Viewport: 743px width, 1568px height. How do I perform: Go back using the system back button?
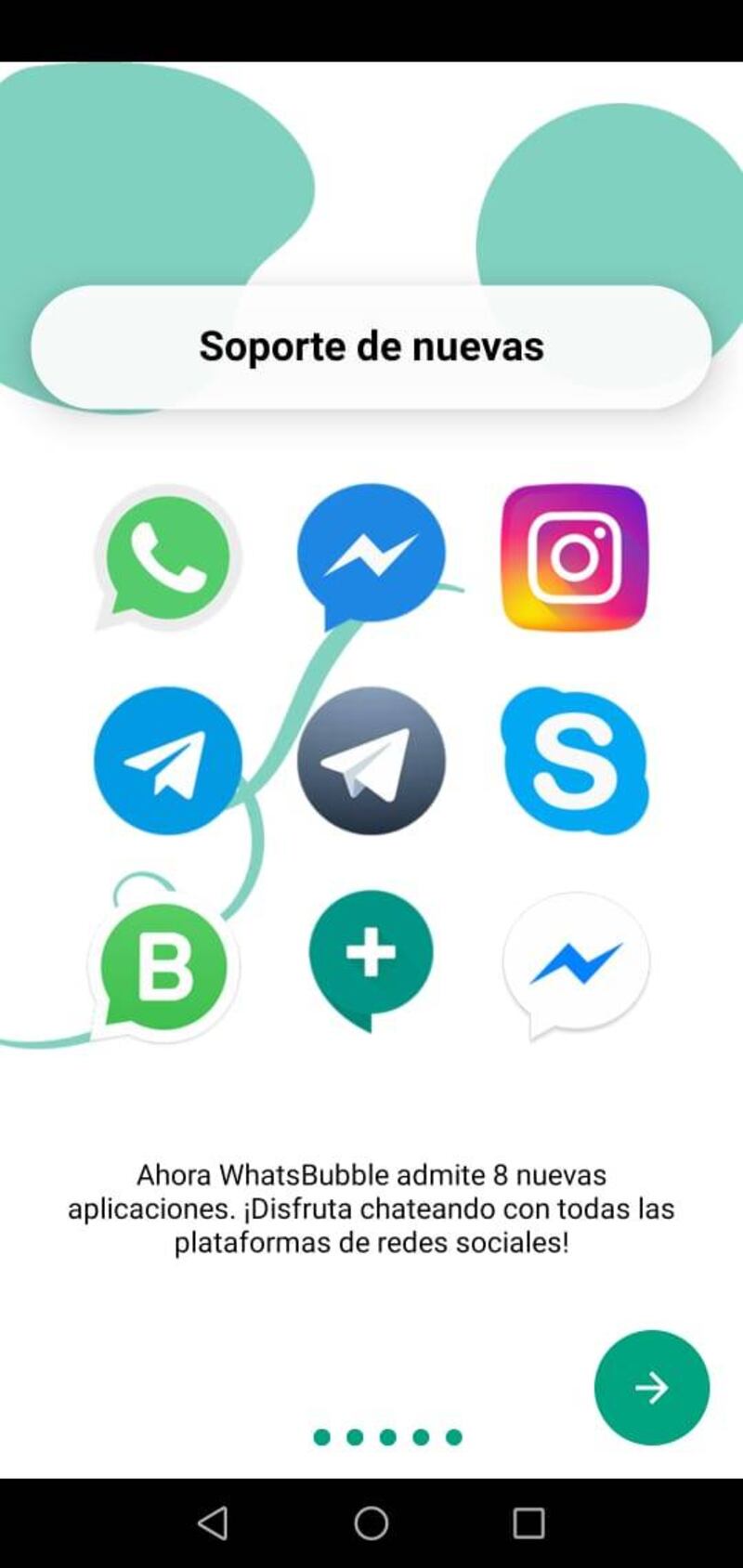click(x=214, y=1522)
